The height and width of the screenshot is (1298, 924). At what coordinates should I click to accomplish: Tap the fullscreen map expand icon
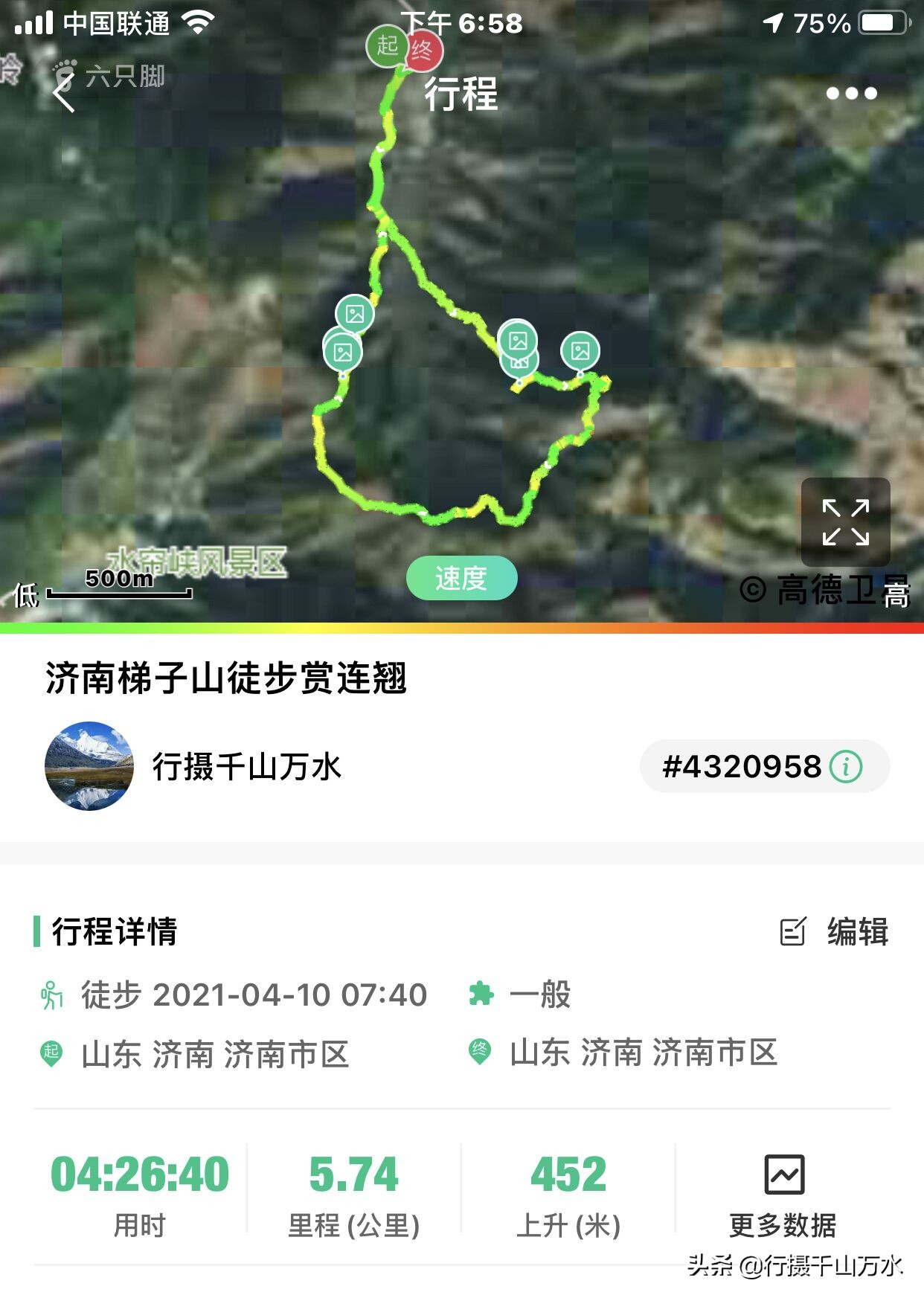tap(844, 523)
